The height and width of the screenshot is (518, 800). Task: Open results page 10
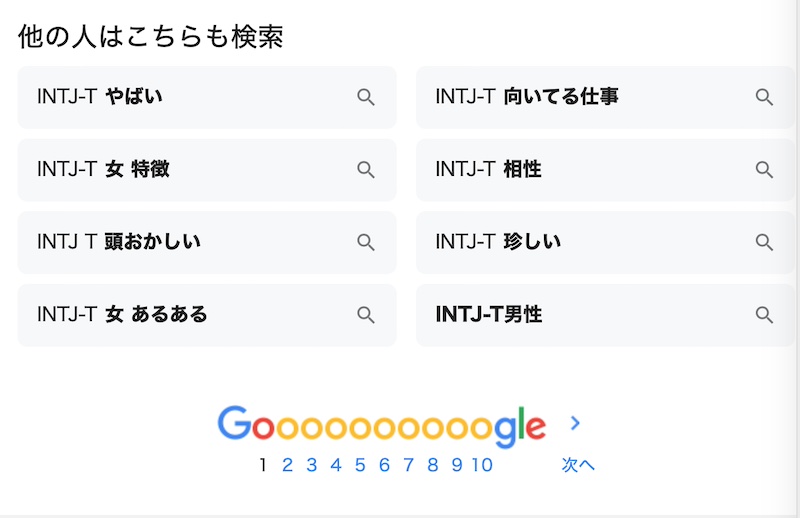[x=482, y=464]
